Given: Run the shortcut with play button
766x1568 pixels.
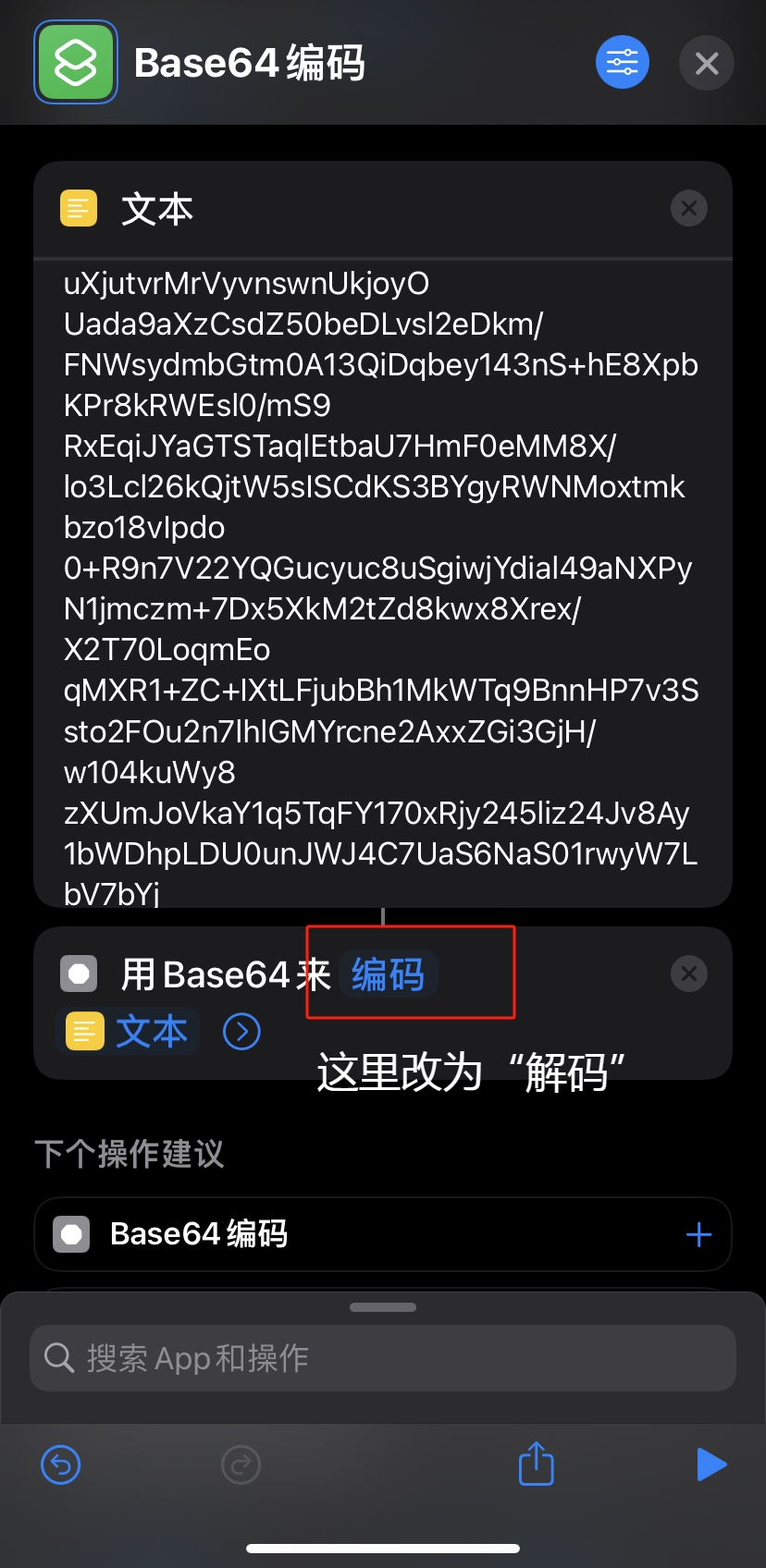Looking at the screenshot, I should [710, 1464].
